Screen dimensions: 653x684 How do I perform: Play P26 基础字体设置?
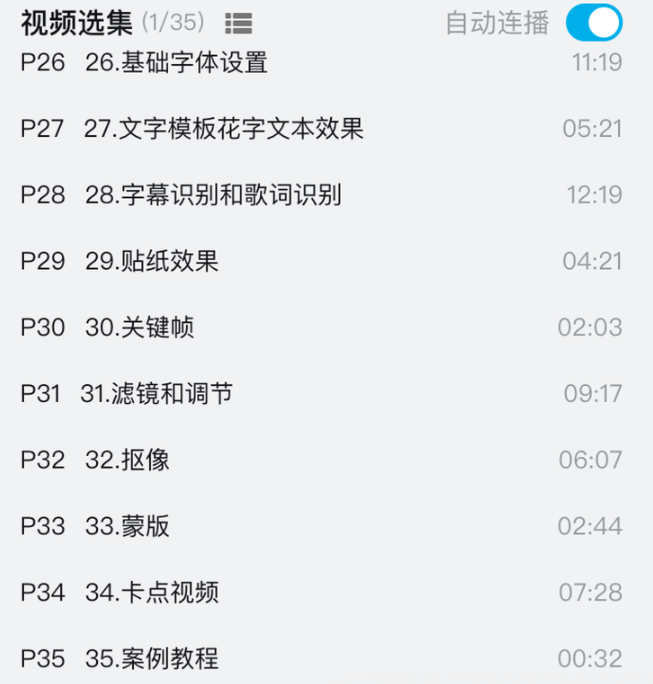pos(177,63)
